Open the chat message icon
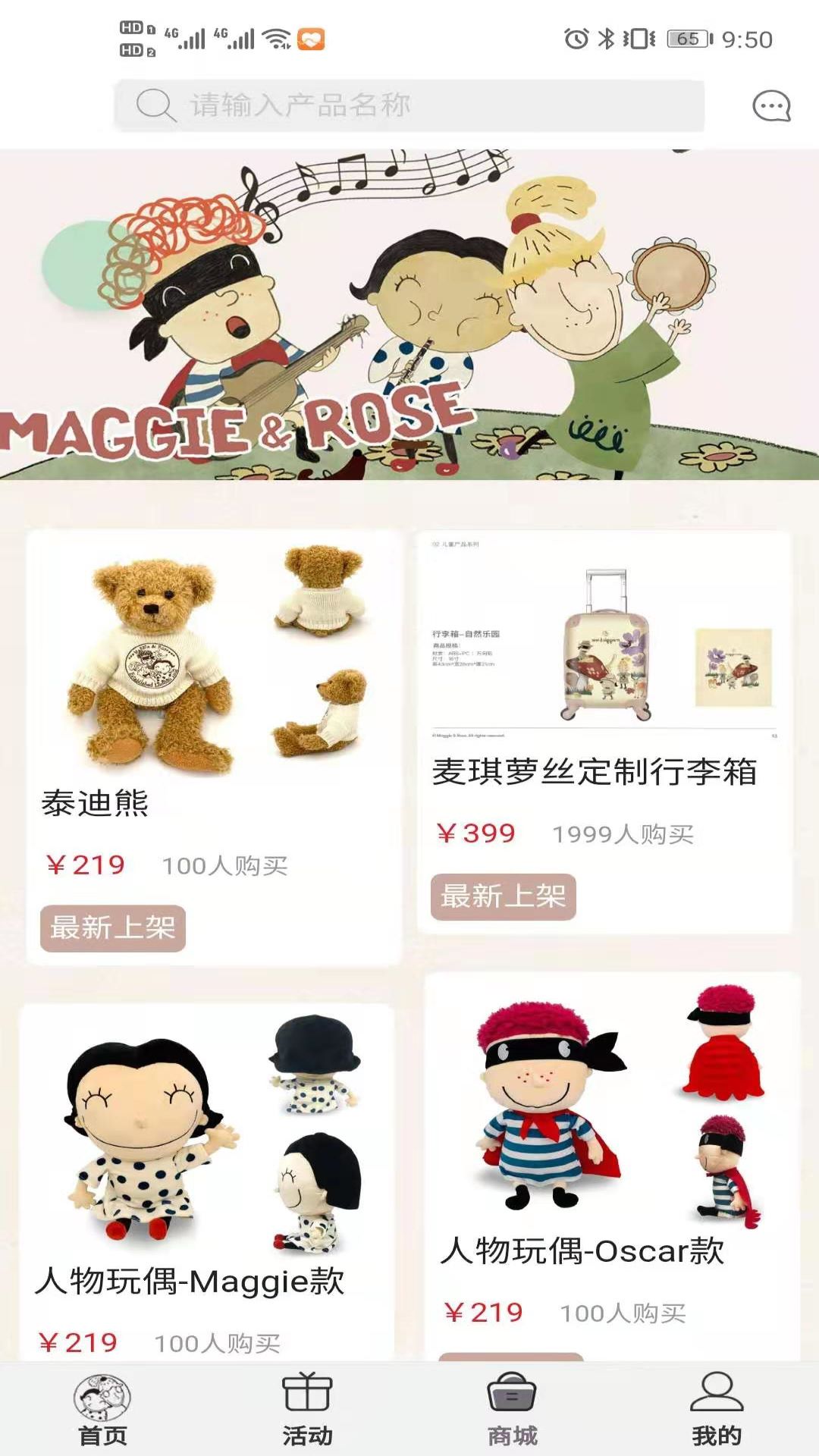Viewport: 819px width, 1456px height. (x=771, y=106)
